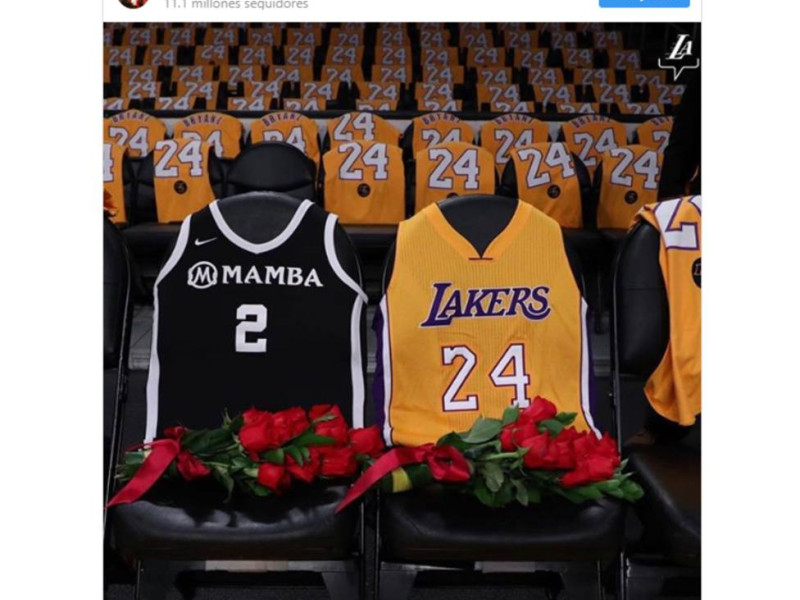Screen dimensions: 800x600
Task: Tap the blue follow button at top
Action: [x=643, y=3]
